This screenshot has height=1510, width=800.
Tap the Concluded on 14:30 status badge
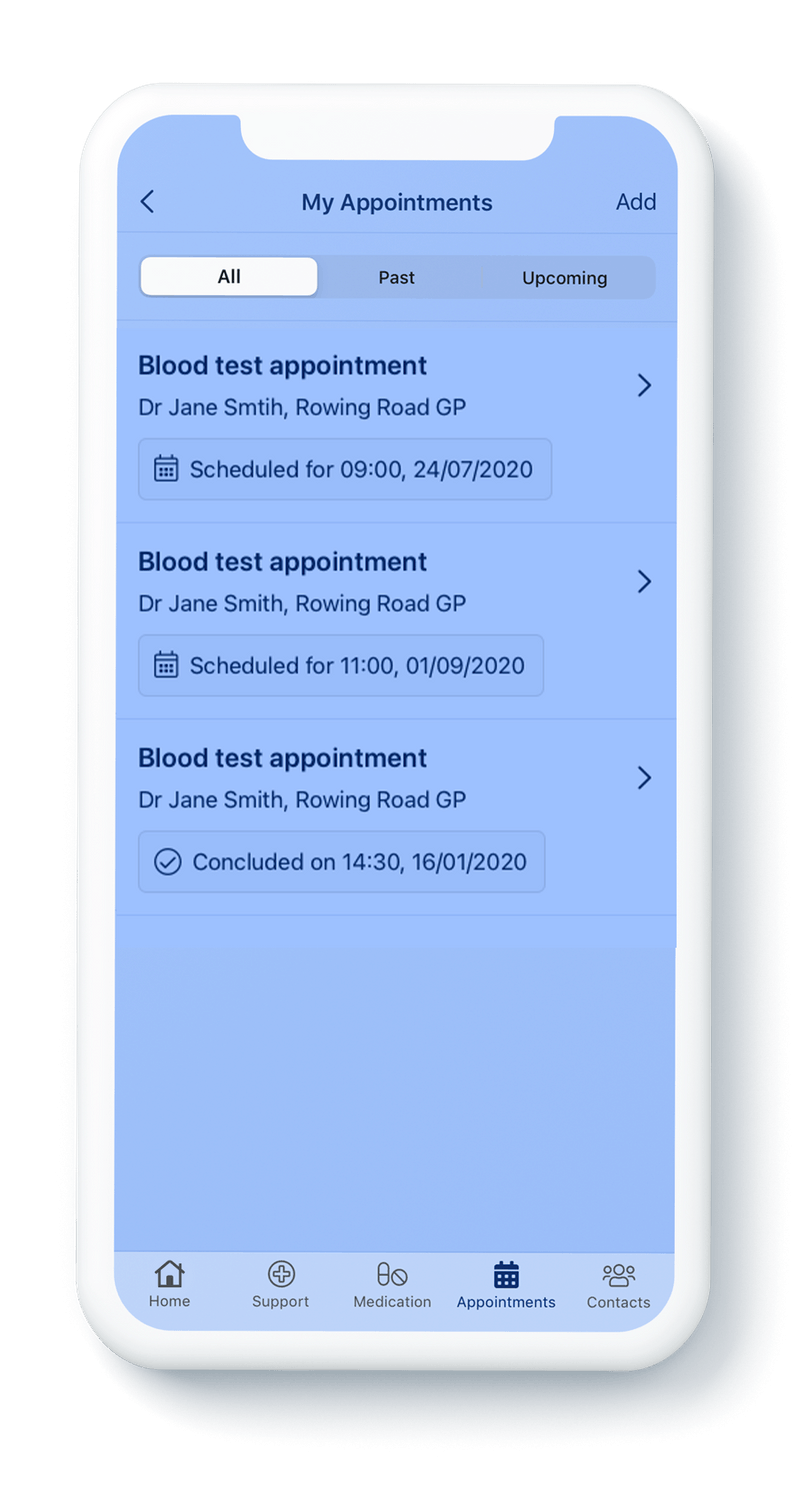340,861
